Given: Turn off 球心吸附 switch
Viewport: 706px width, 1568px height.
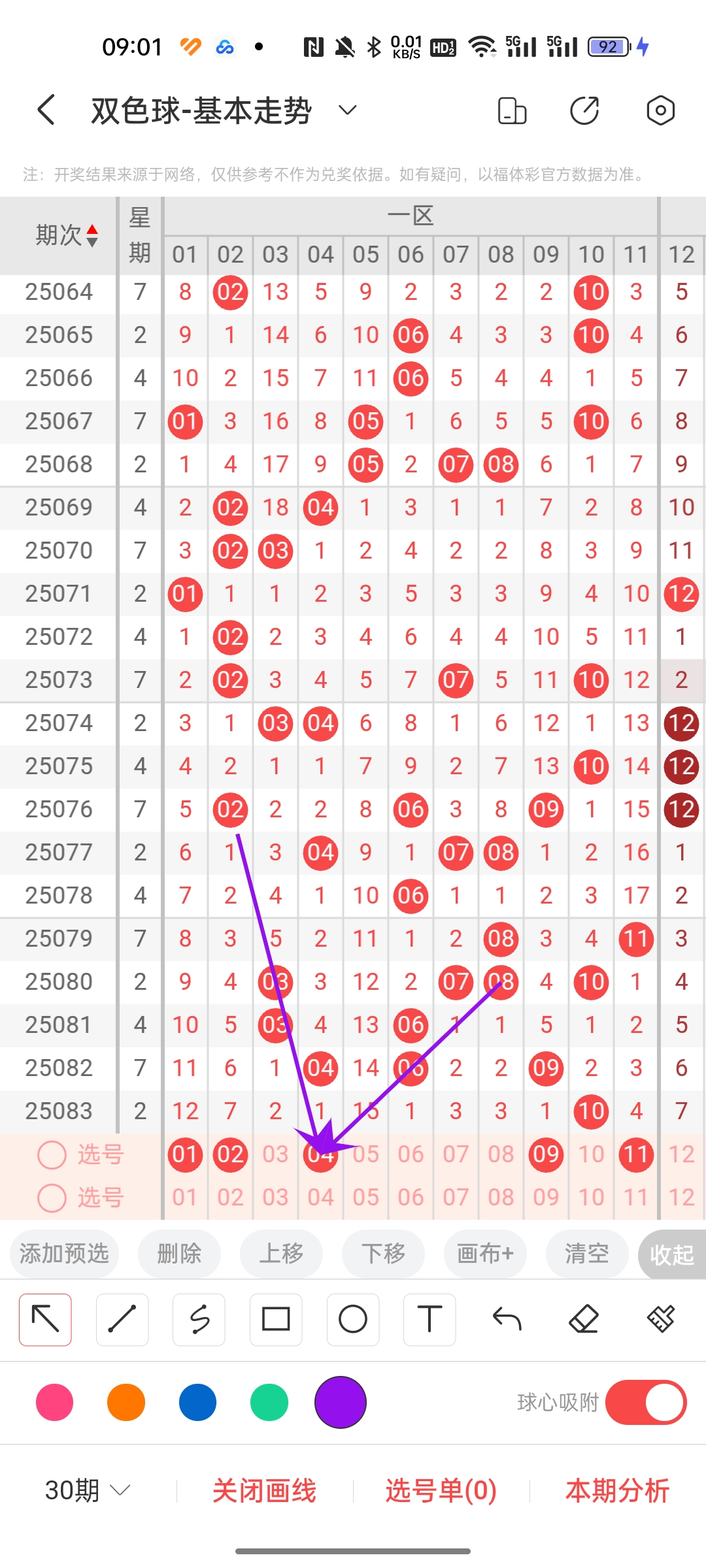Looking at the screenshot, I should click(646, 1402).
